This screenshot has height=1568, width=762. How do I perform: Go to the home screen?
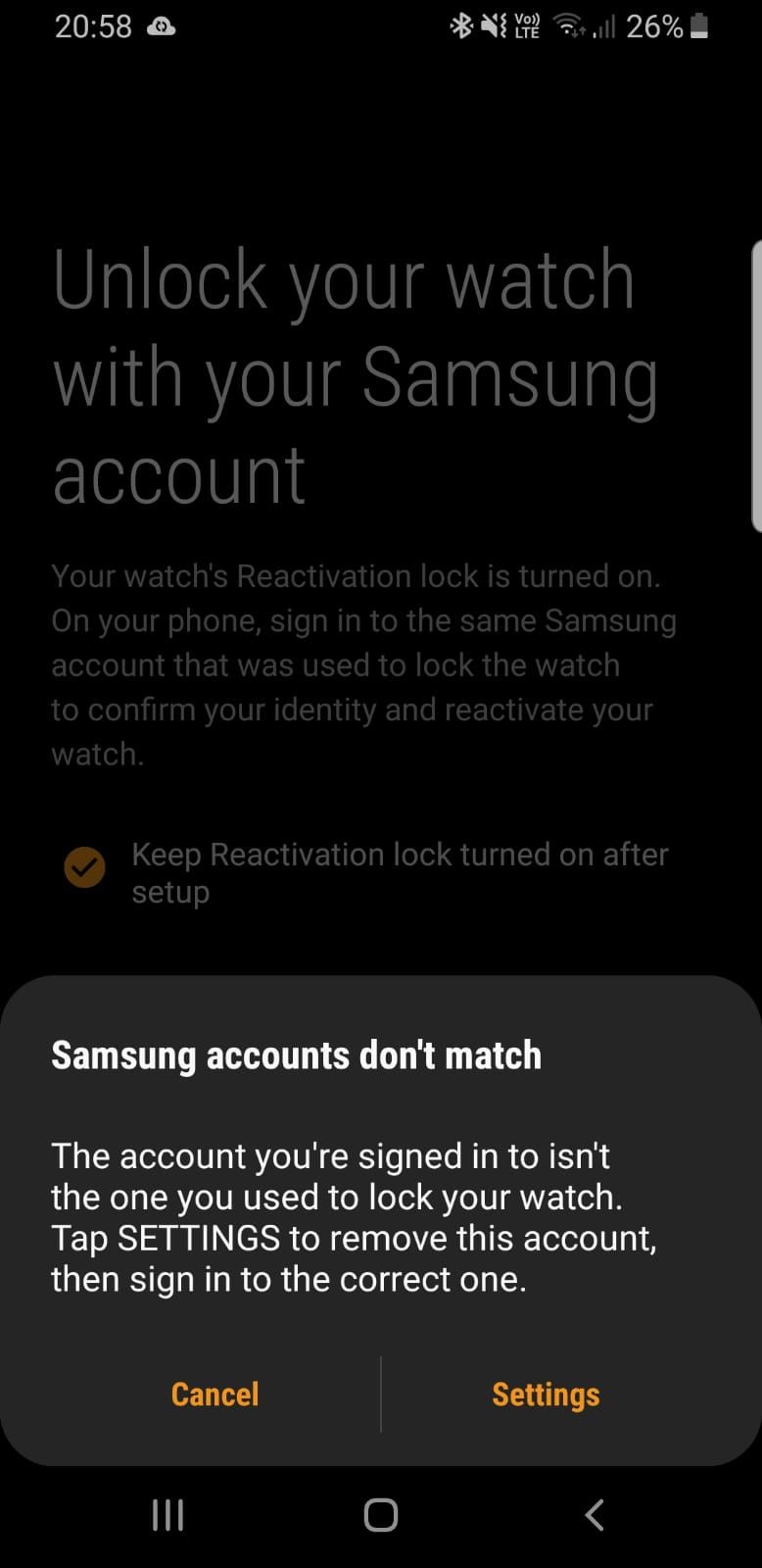tap(381, 1515)
